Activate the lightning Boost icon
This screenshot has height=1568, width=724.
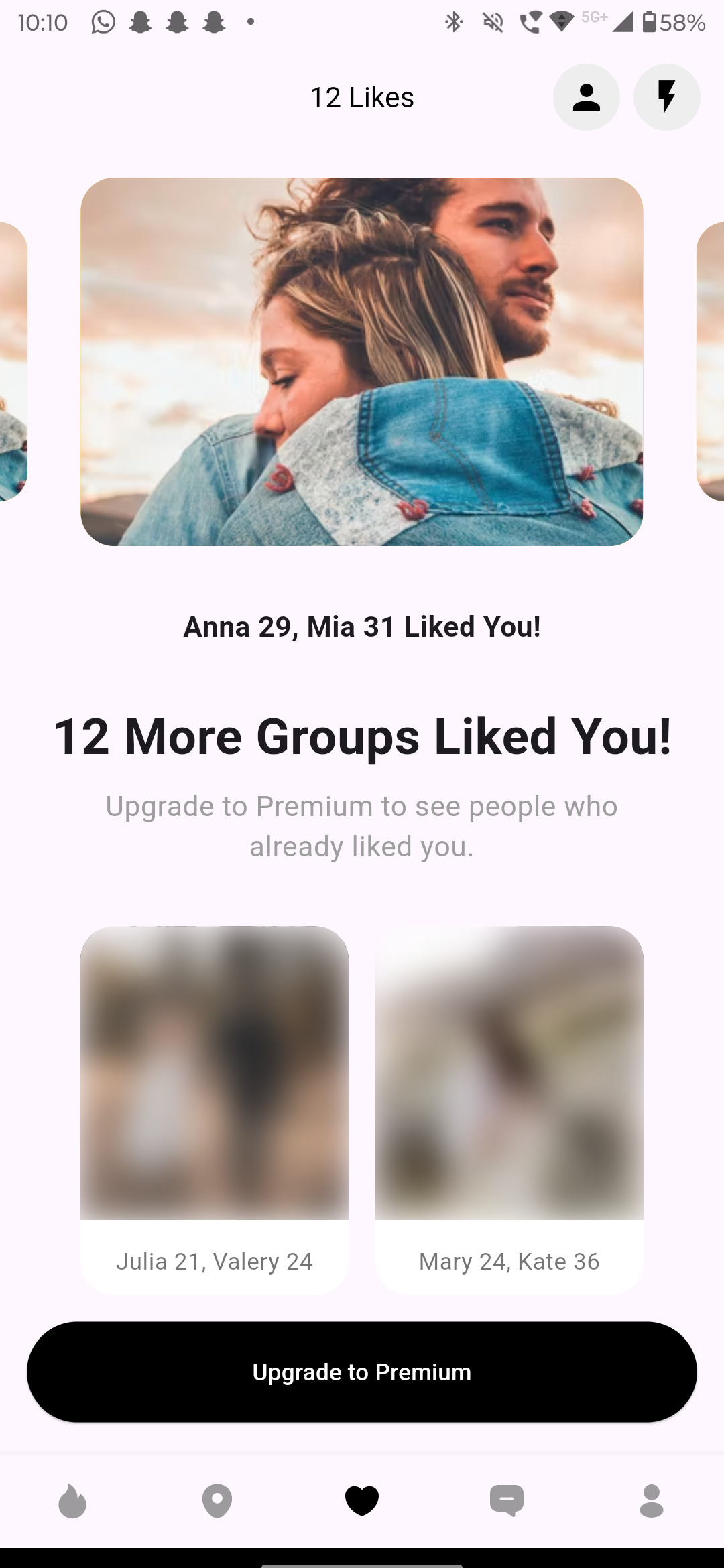[666, 97]
